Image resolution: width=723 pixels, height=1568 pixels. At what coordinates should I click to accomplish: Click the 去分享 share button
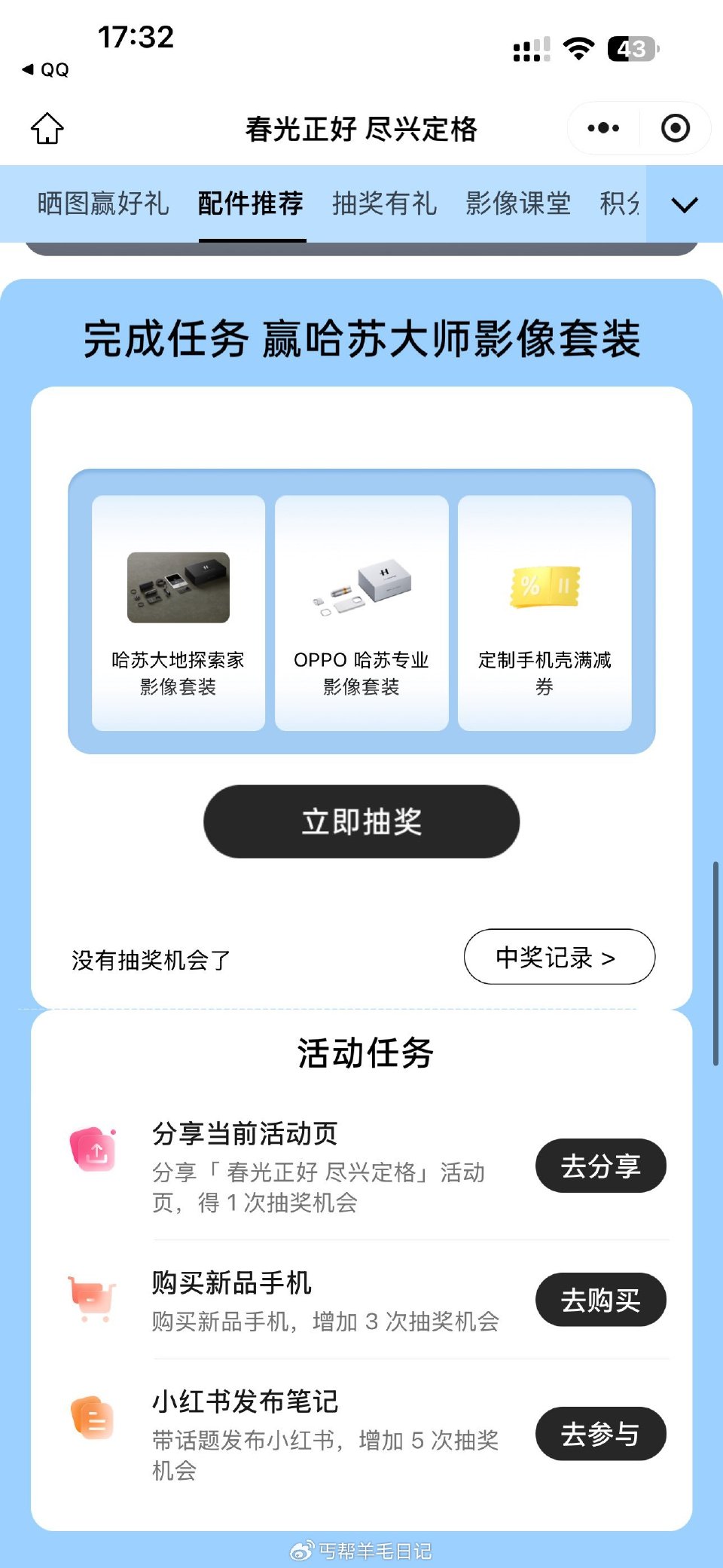(600, 1166)
